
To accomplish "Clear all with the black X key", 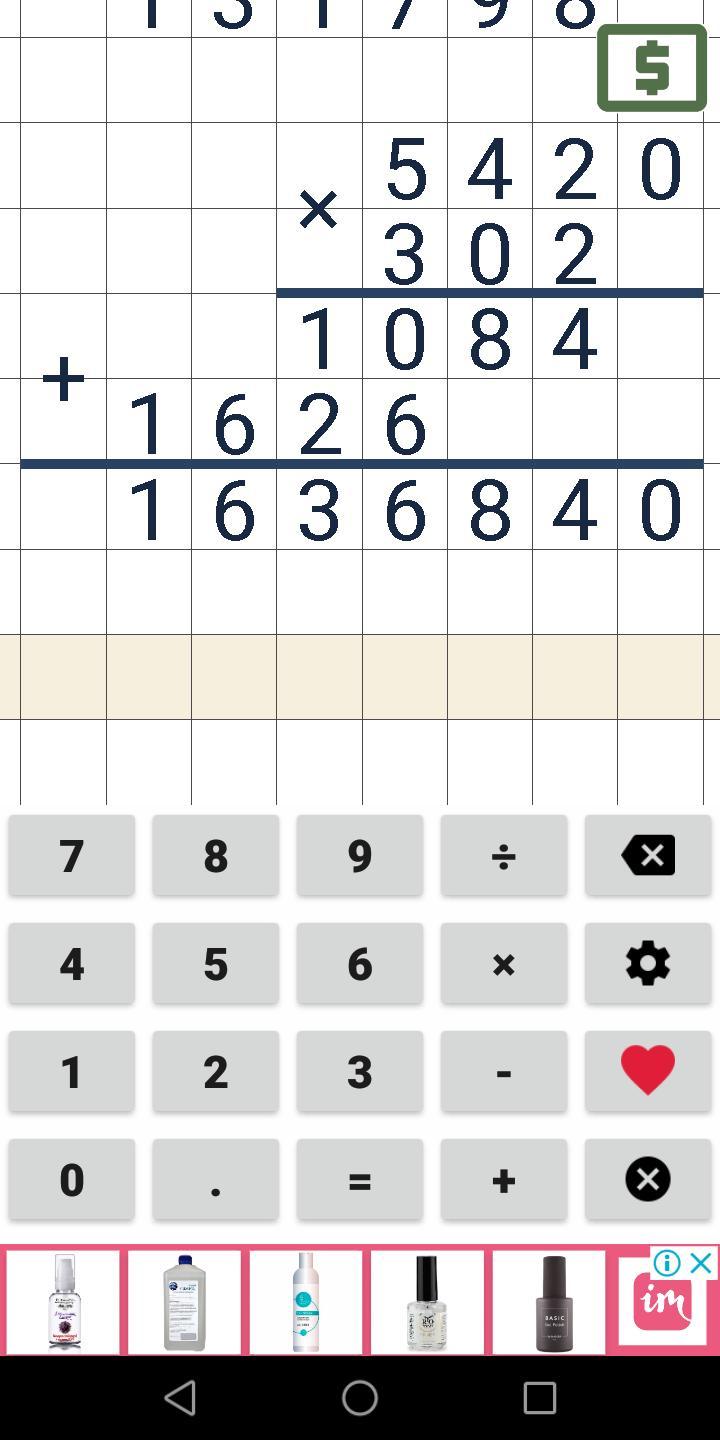I will pos(648,1179).
